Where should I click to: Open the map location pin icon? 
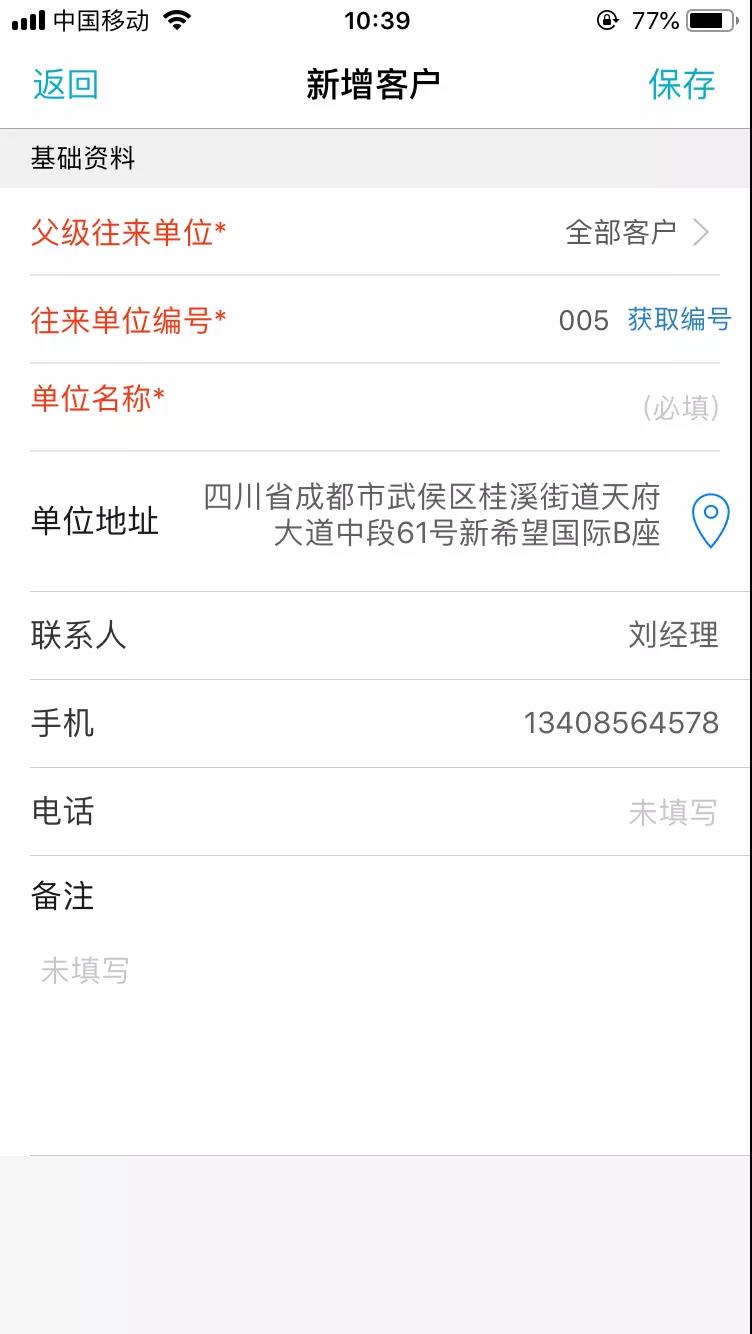[x=710, y=521]
